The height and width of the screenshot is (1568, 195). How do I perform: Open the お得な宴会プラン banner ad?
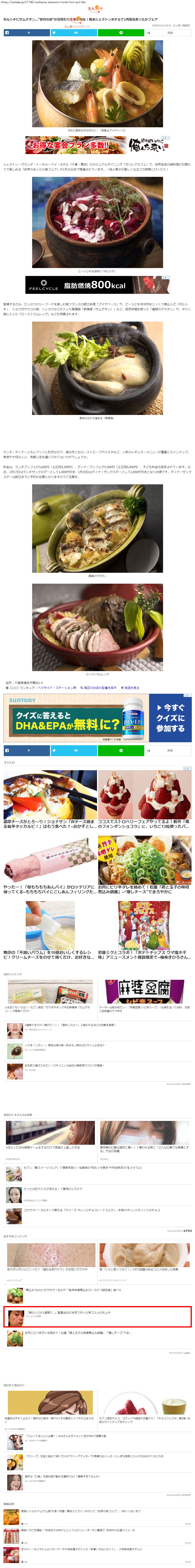click(x=98, y=145)
